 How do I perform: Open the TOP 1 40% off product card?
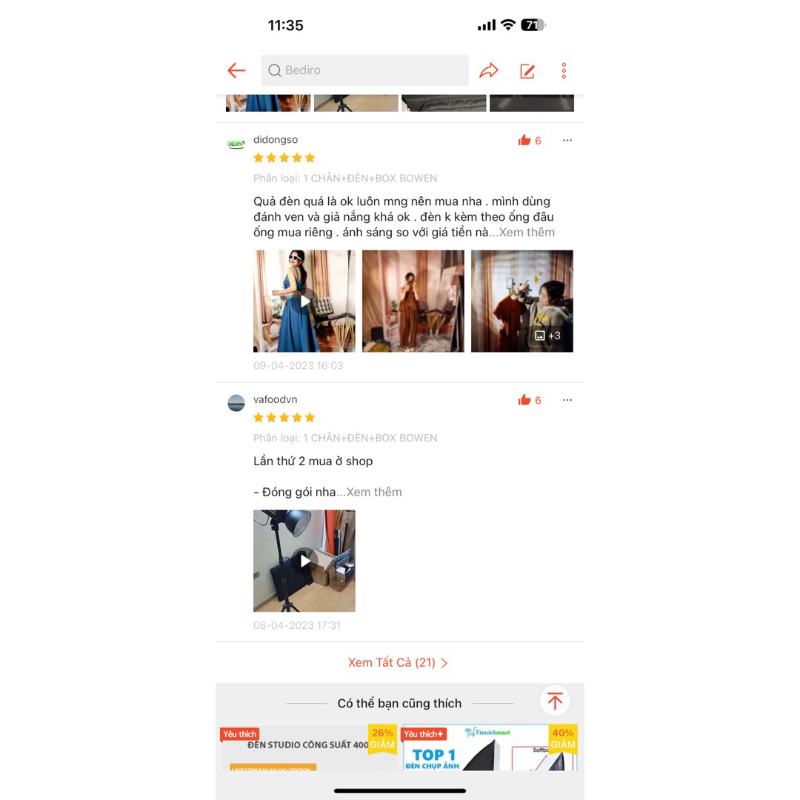click(x=489, y=748)
